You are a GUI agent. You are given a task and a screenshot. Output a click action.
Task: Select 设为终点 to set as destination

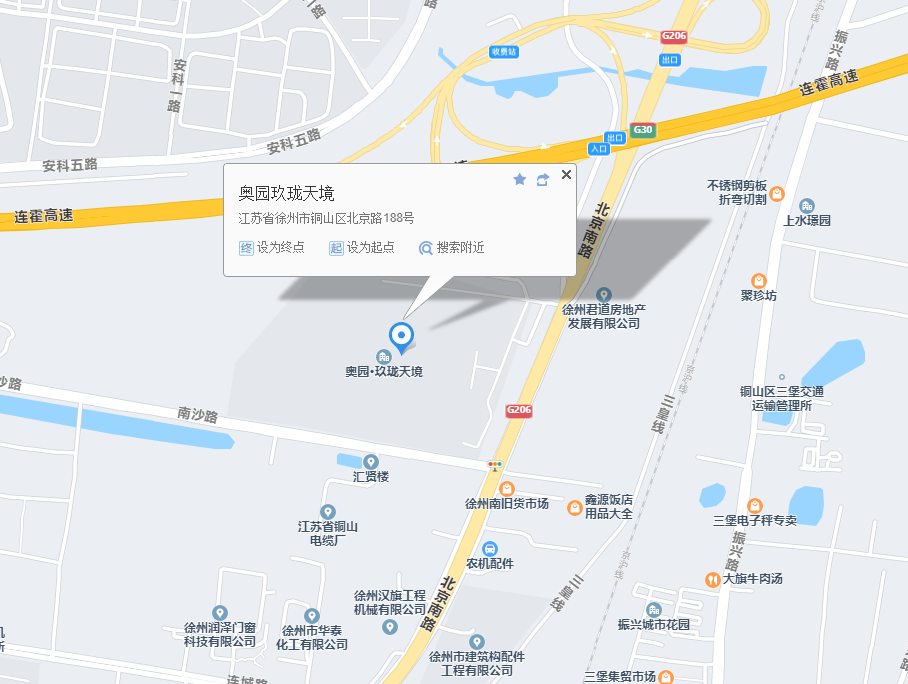point(271,247)
